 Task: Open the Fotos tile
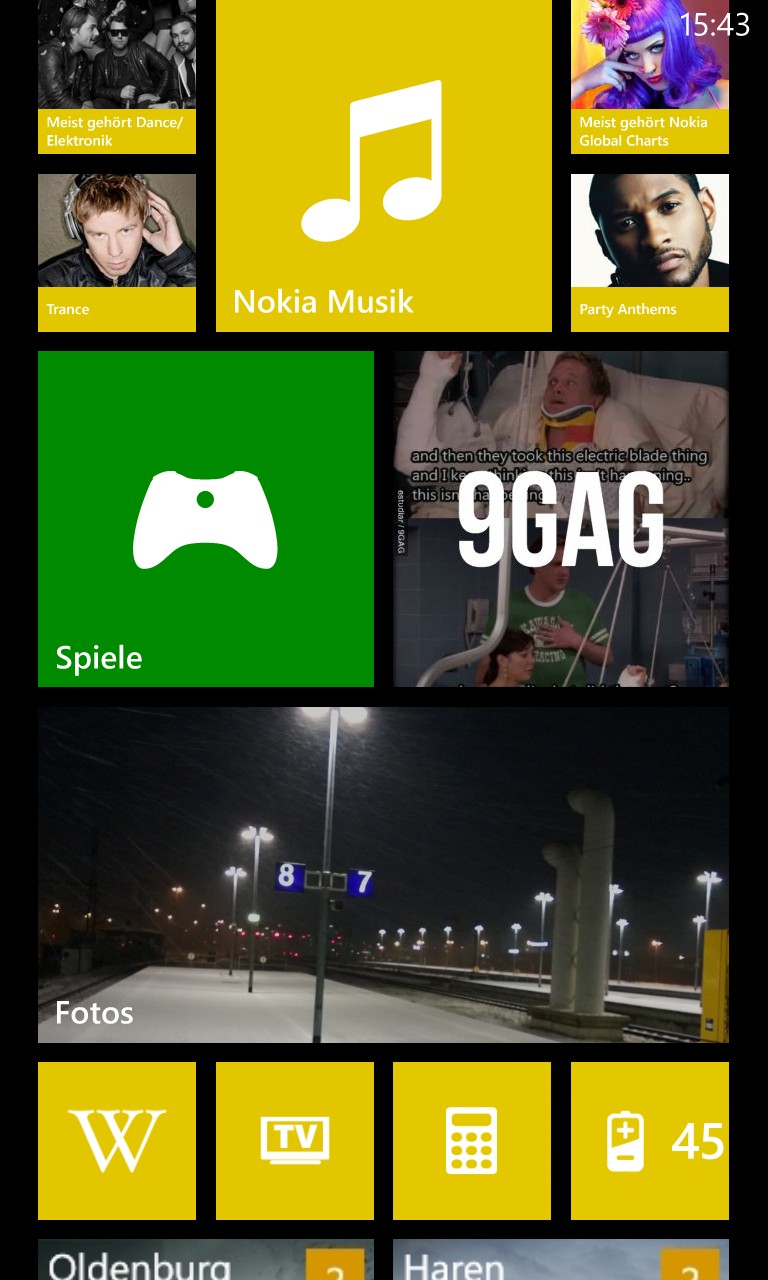click(384, 875)
